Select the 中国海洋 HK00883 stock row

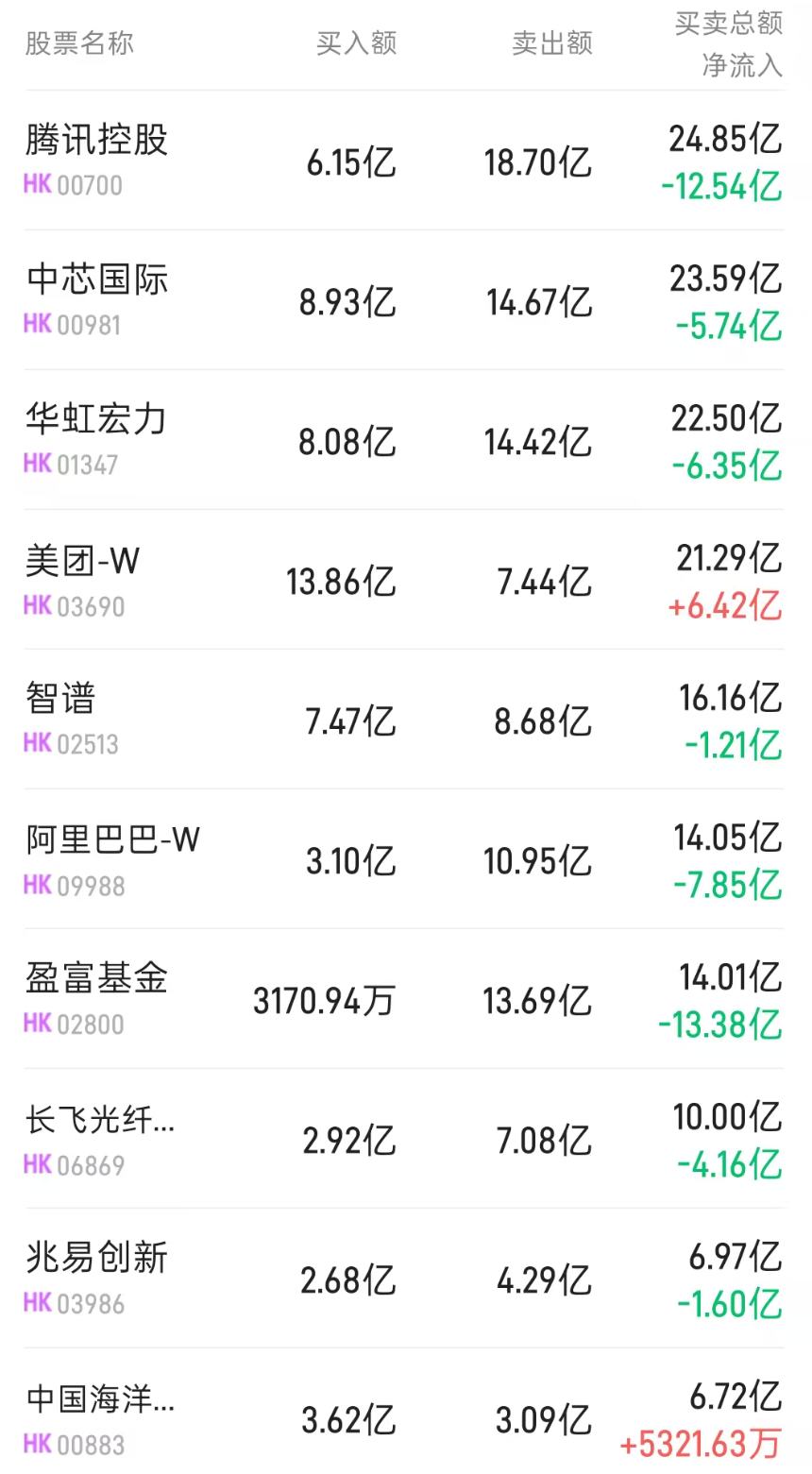tap(404, 1412)
